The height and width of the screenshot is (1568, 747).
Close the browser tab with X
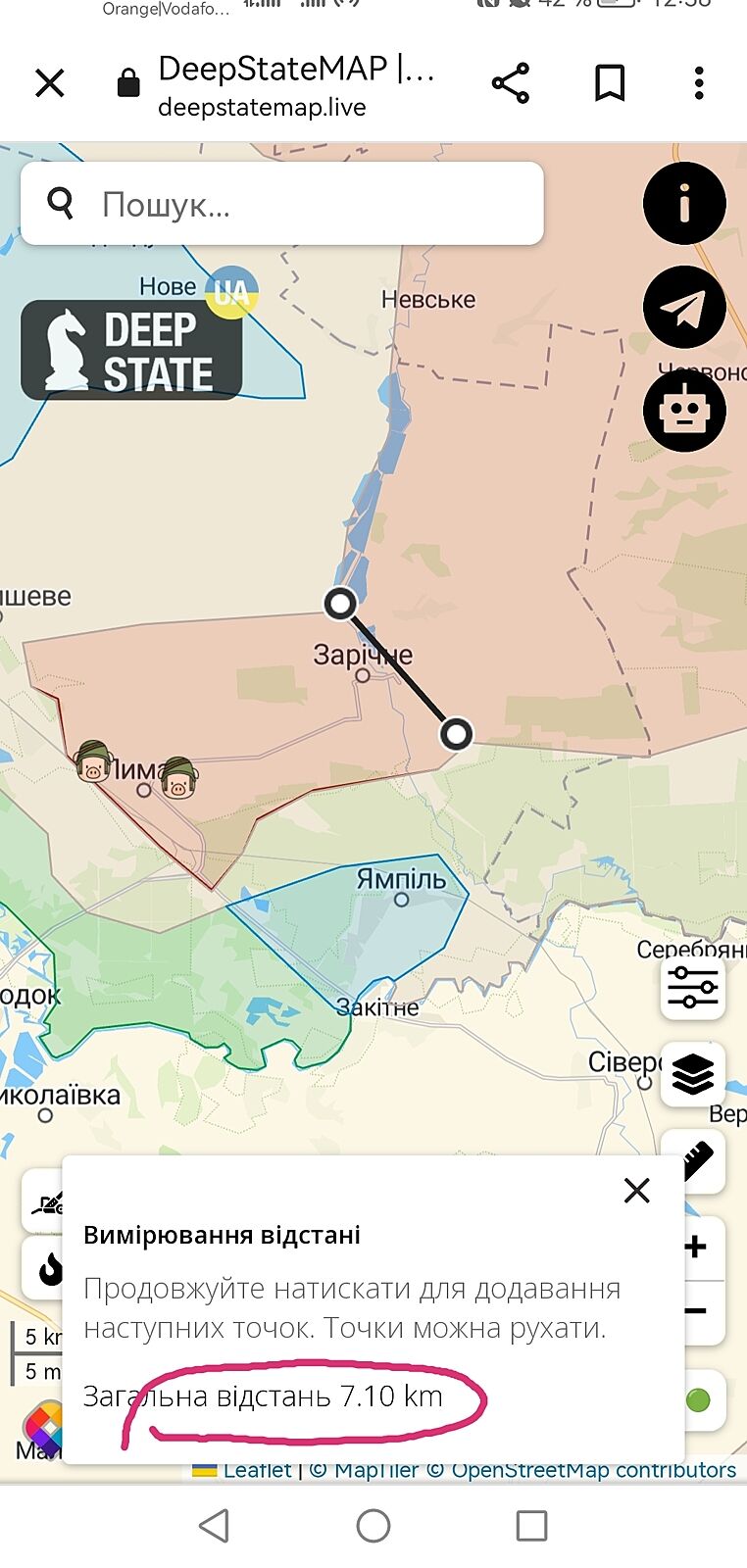tap(50, 84)
